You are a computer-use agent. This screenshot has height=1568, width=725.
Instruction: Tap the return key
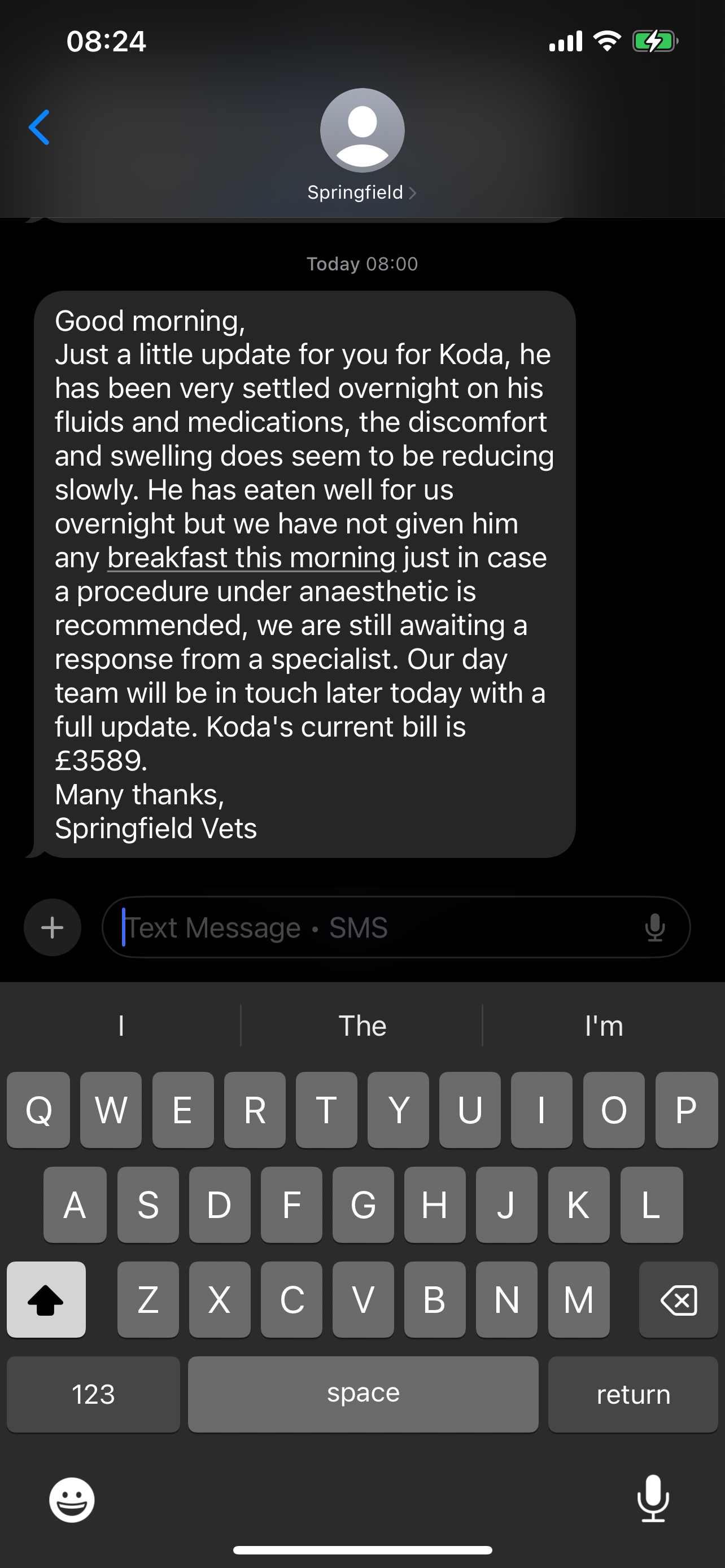(x=632, y=1394)
